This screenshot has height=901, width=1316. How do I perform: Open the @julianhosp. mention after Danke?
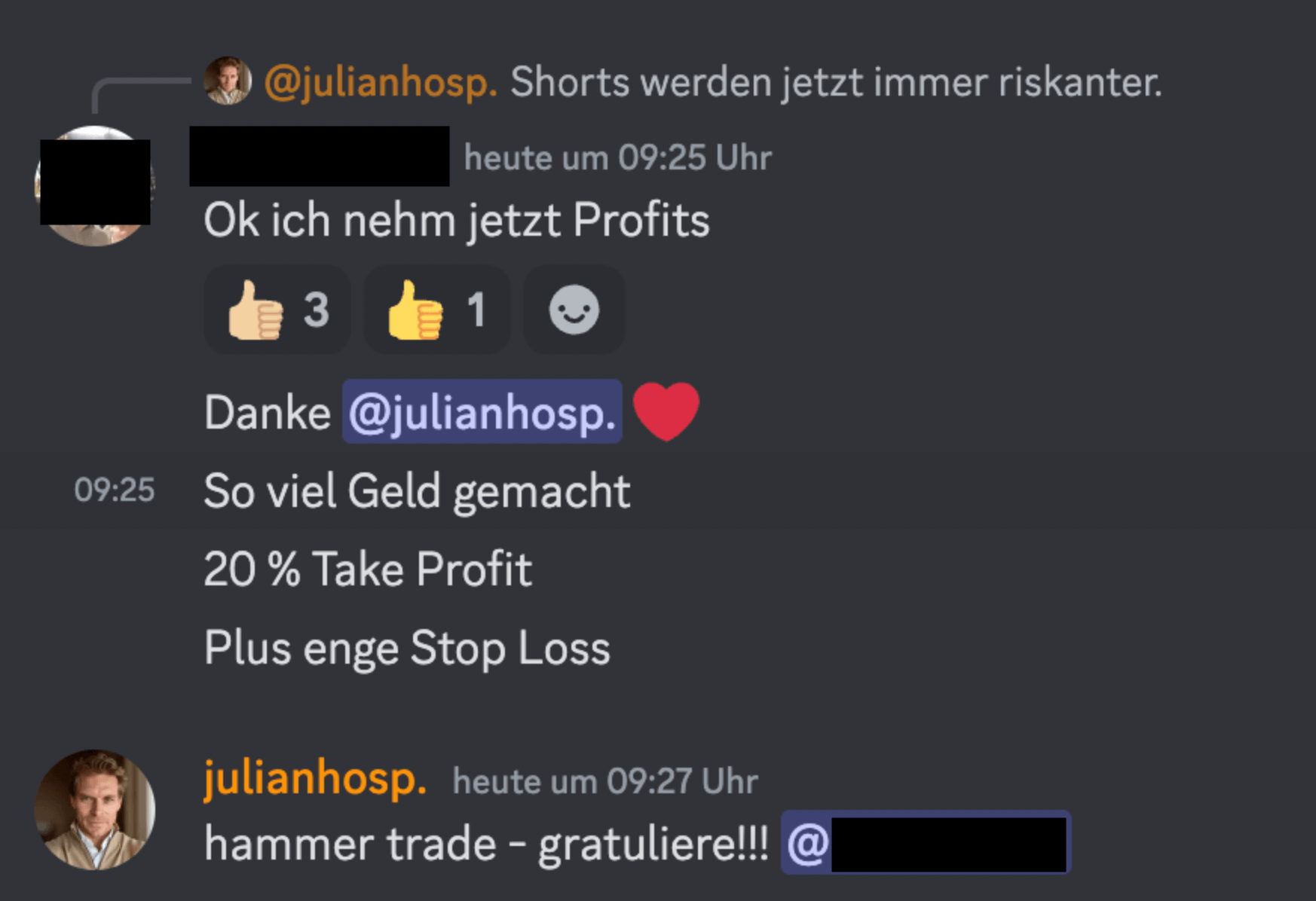tap(482, 412)
